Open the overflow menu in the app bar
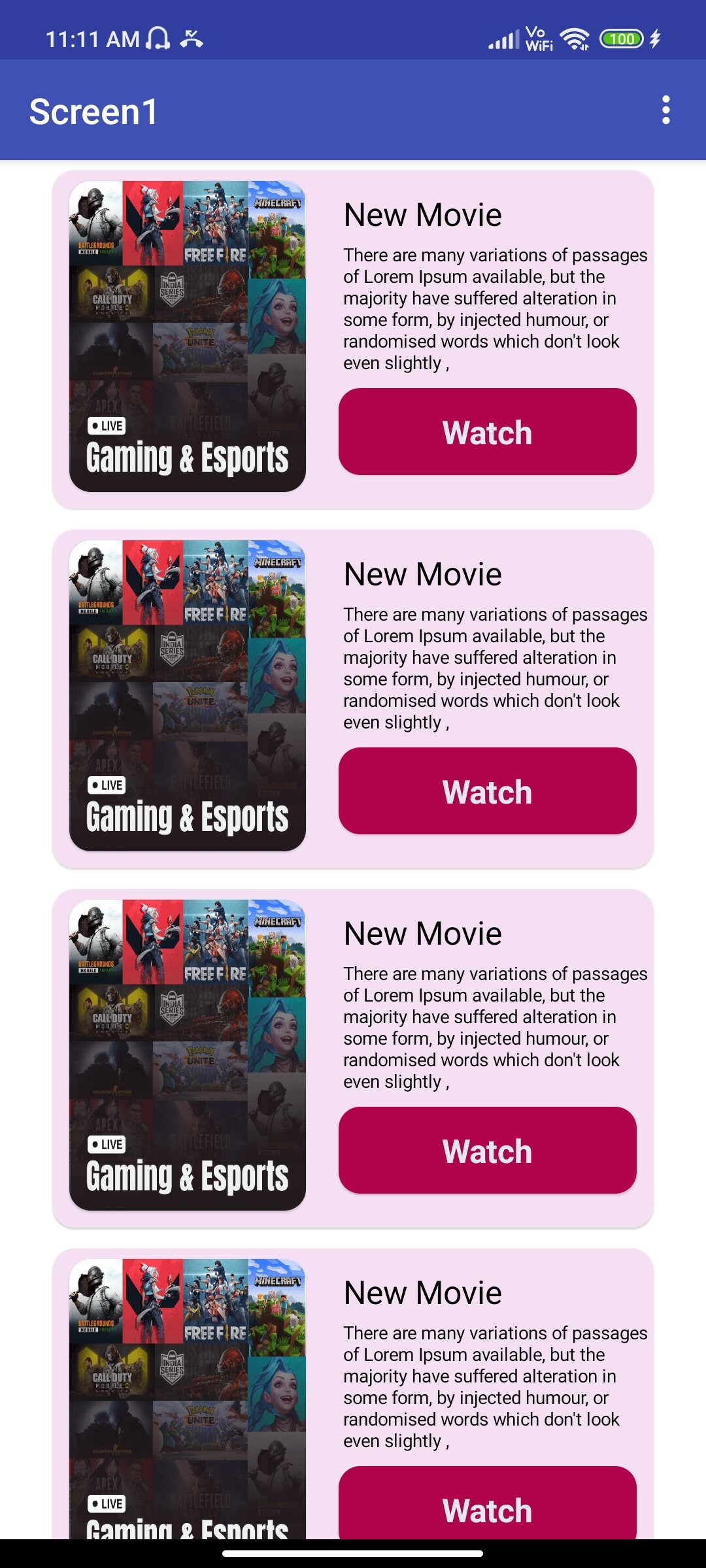The image size is (706, 1568). click(665, 110)
